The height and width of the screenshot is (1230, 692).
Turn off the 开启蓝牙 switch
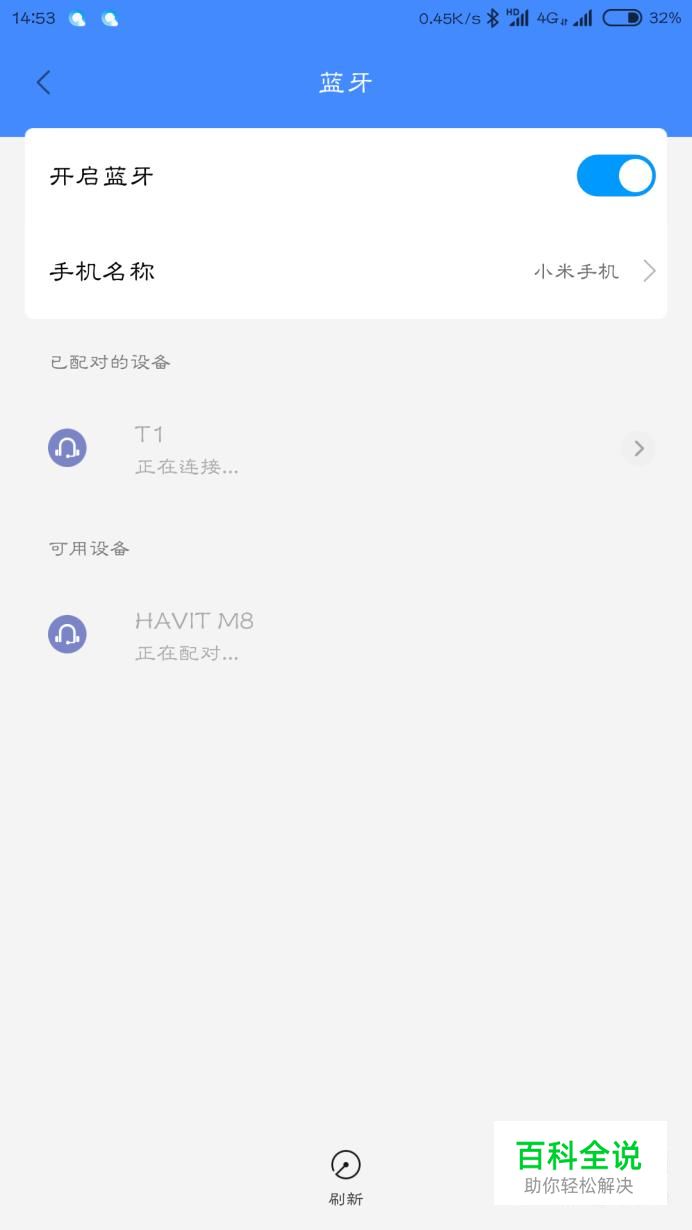tap(615, 176)
